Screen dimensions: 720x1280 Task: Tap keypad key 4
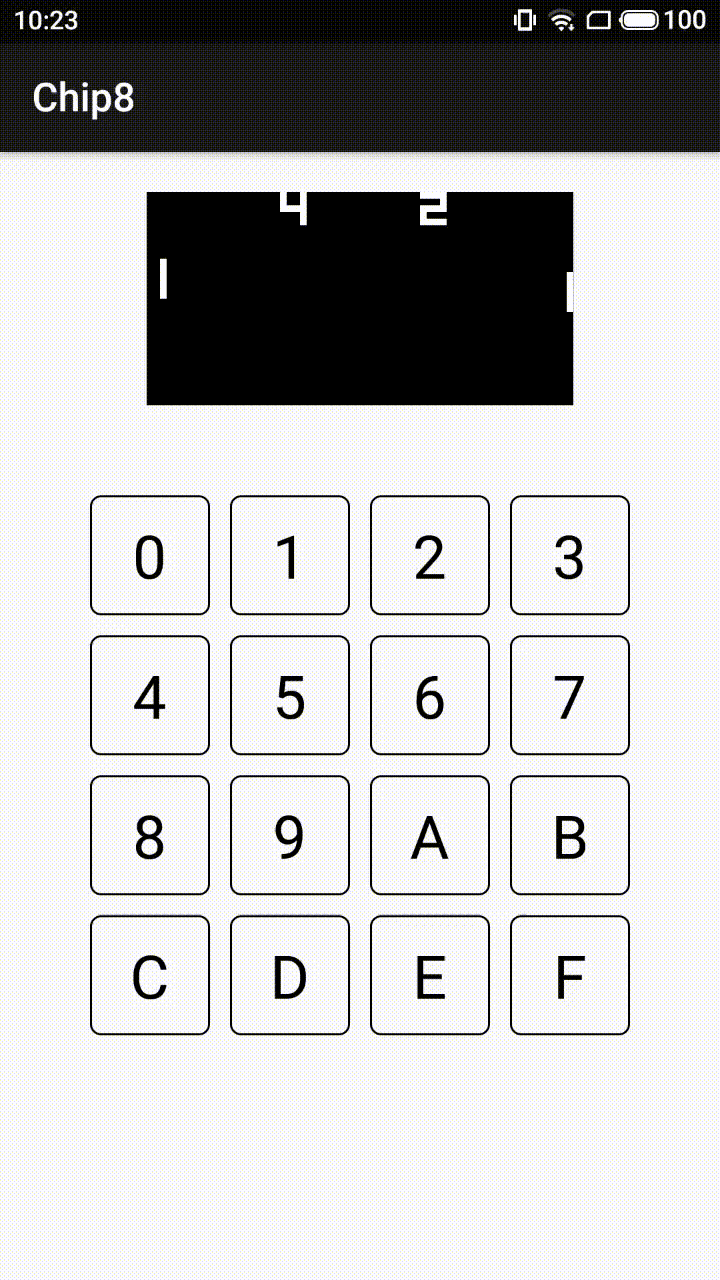point(150,695)
